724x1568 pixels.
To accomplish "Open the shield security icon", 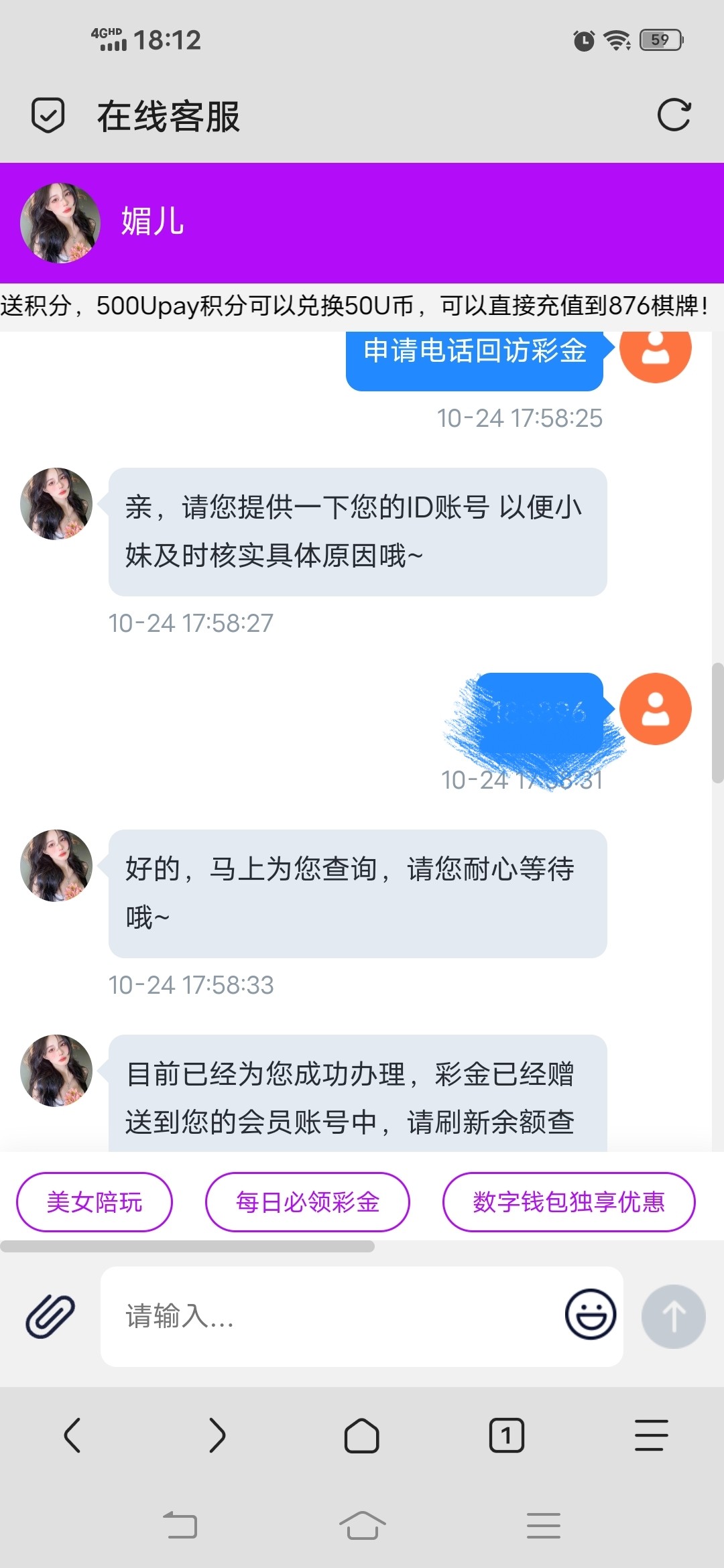I will (48, 115).
